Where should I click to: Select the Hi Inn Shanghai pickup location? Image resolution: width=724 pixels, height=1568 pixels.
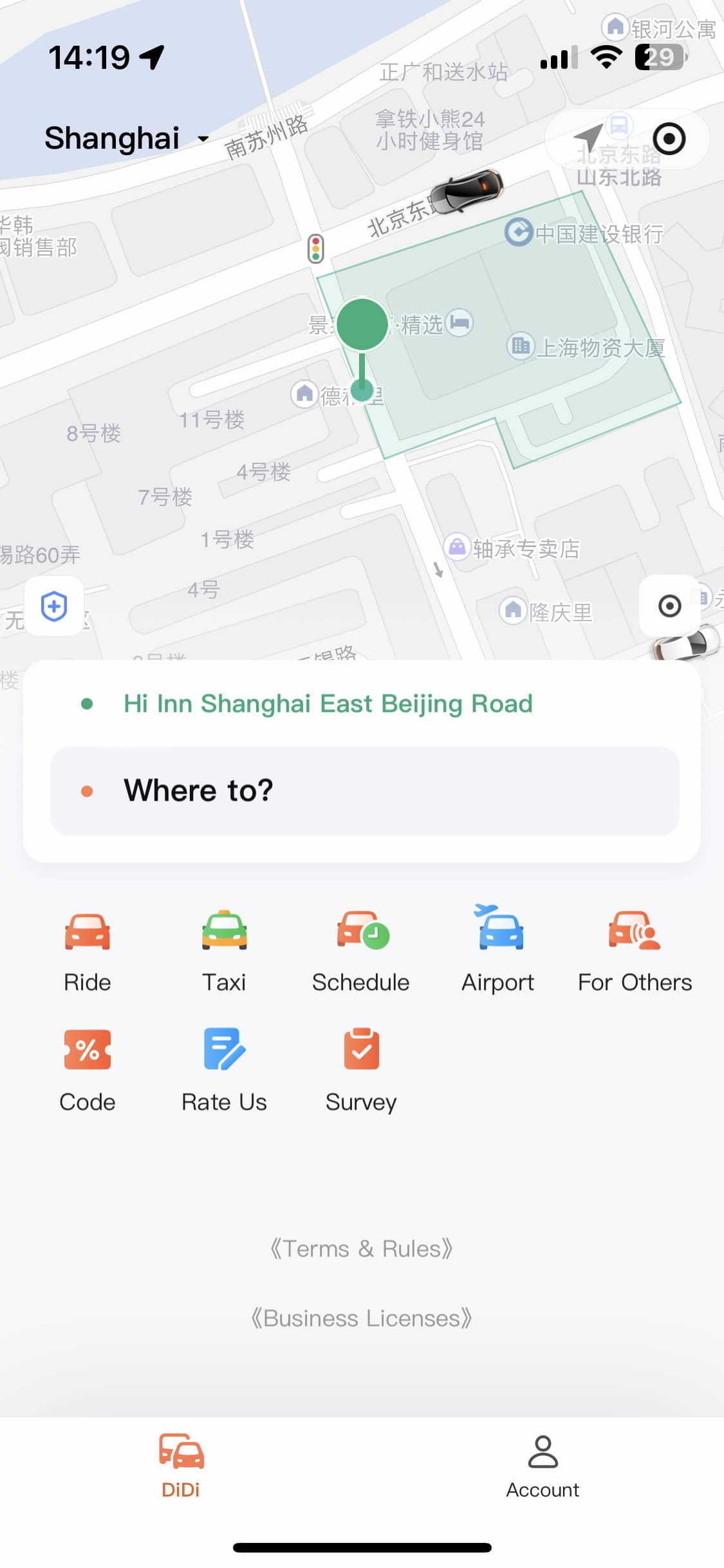click(x=327, y=703)
